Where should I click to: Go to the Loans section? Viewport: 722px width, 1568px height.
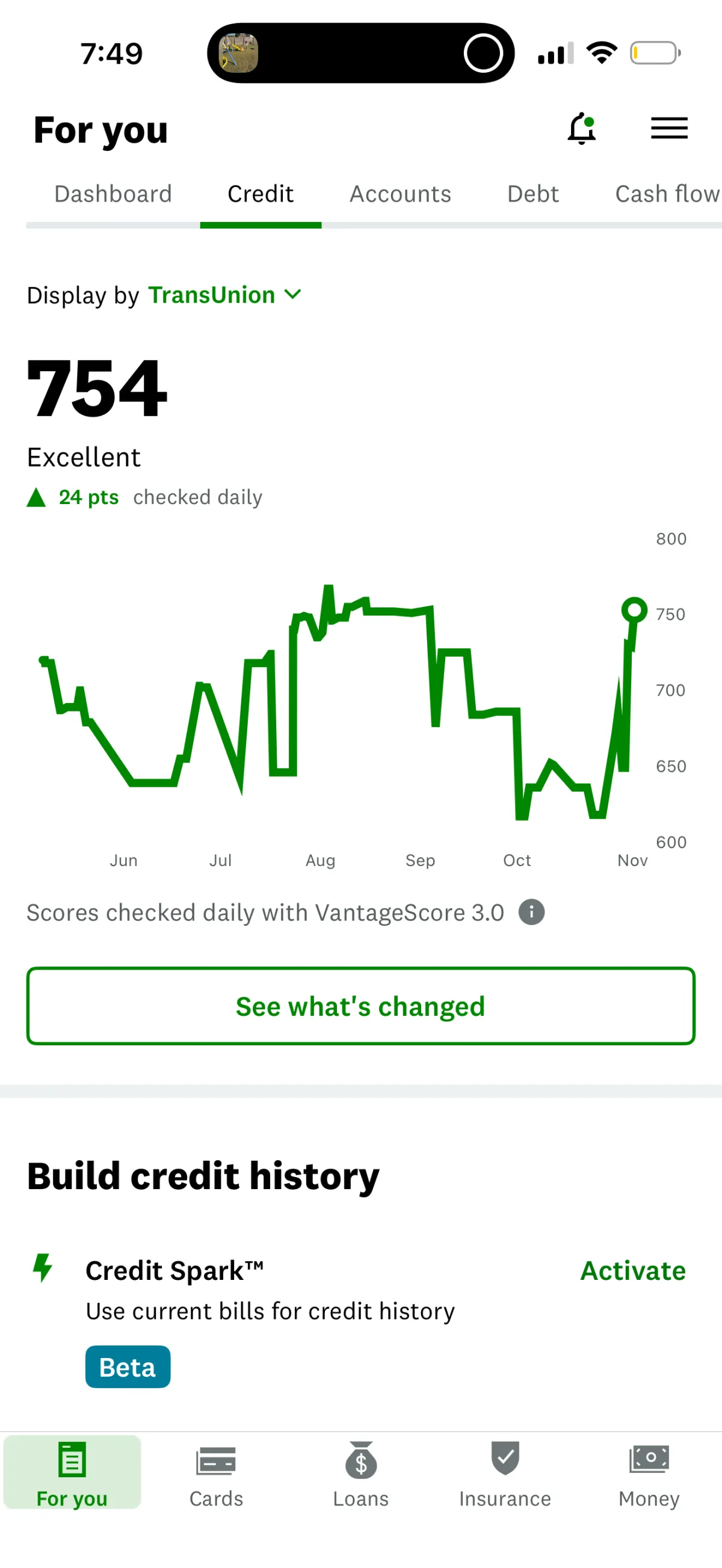pos(360,1474)
